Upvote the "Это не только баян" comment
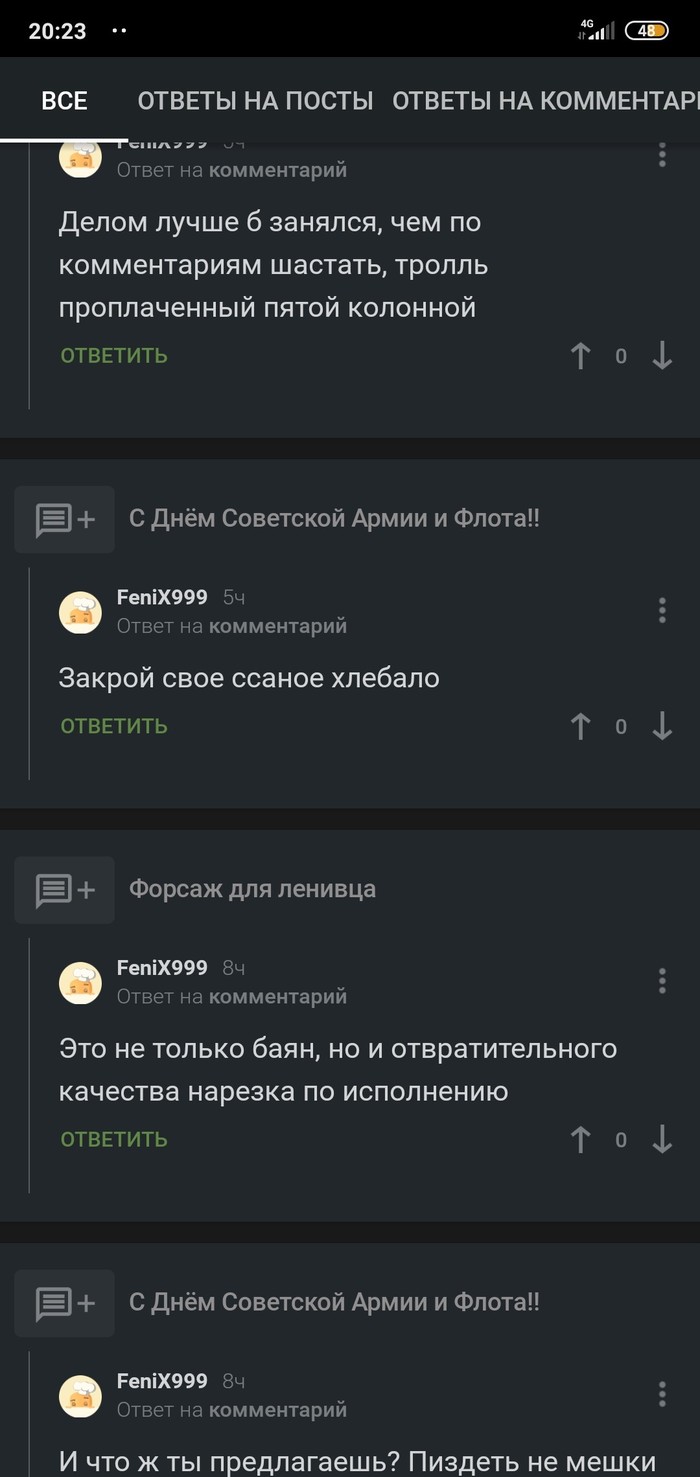Image resolution: width=700 pixels, height=1477 pixels. tap(580, 1140)
